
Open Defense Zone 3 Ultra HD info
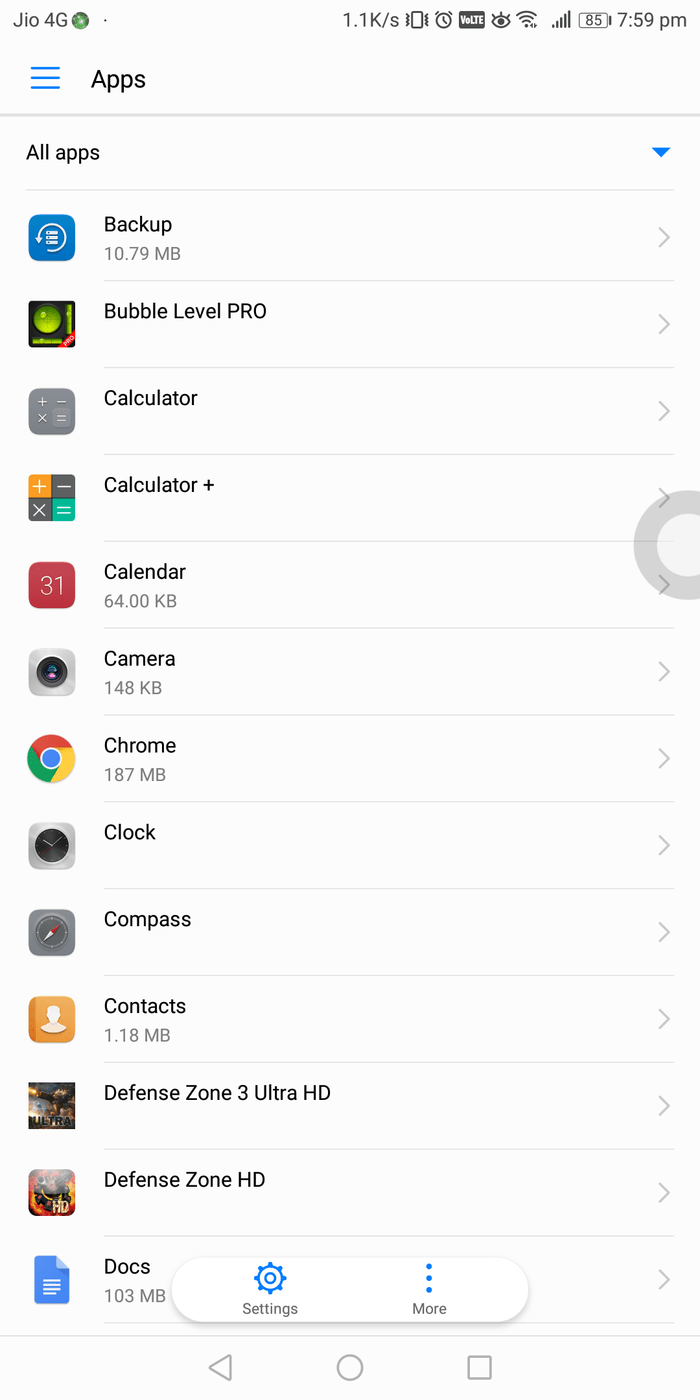point(350,1106)
